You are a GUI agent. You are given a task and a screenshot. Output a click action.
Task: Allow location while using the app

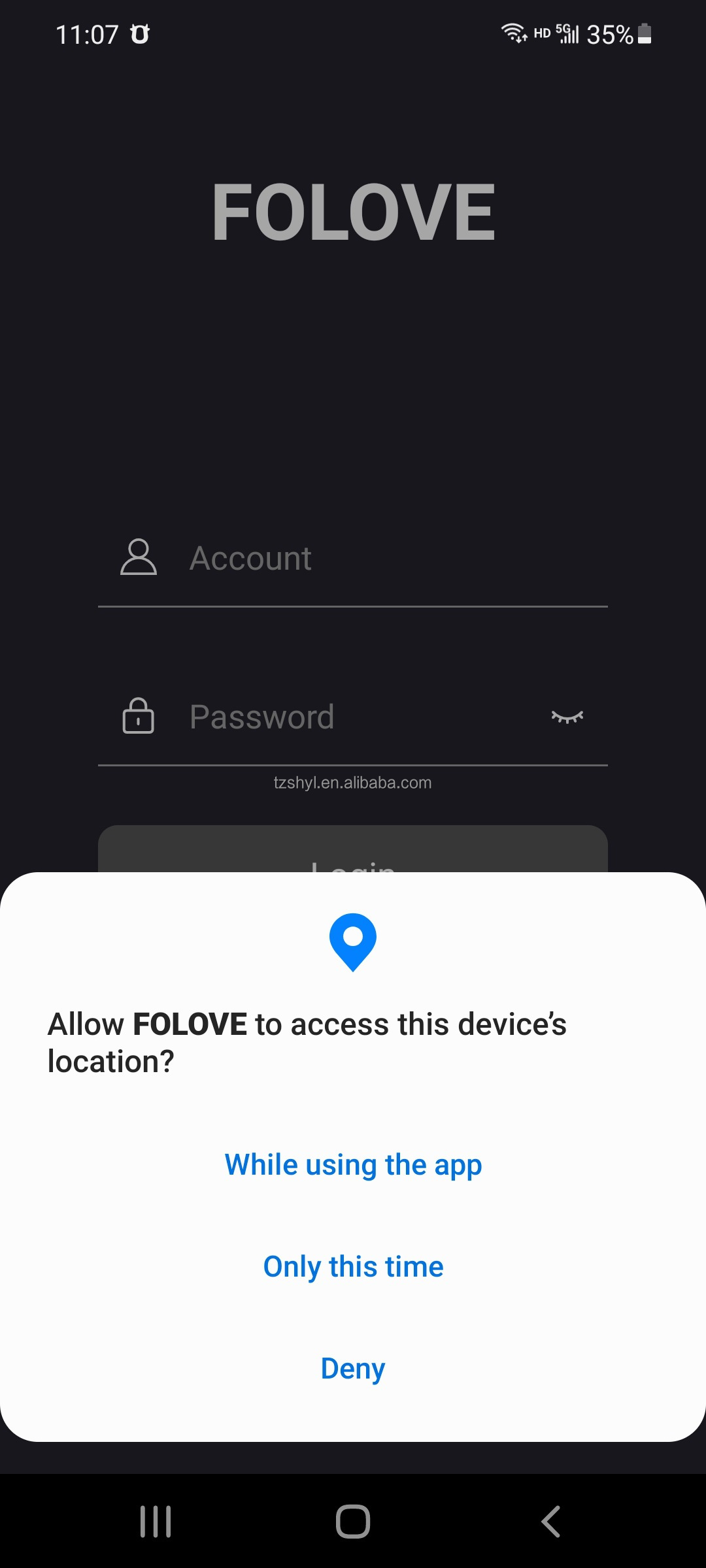(353, 1166)
